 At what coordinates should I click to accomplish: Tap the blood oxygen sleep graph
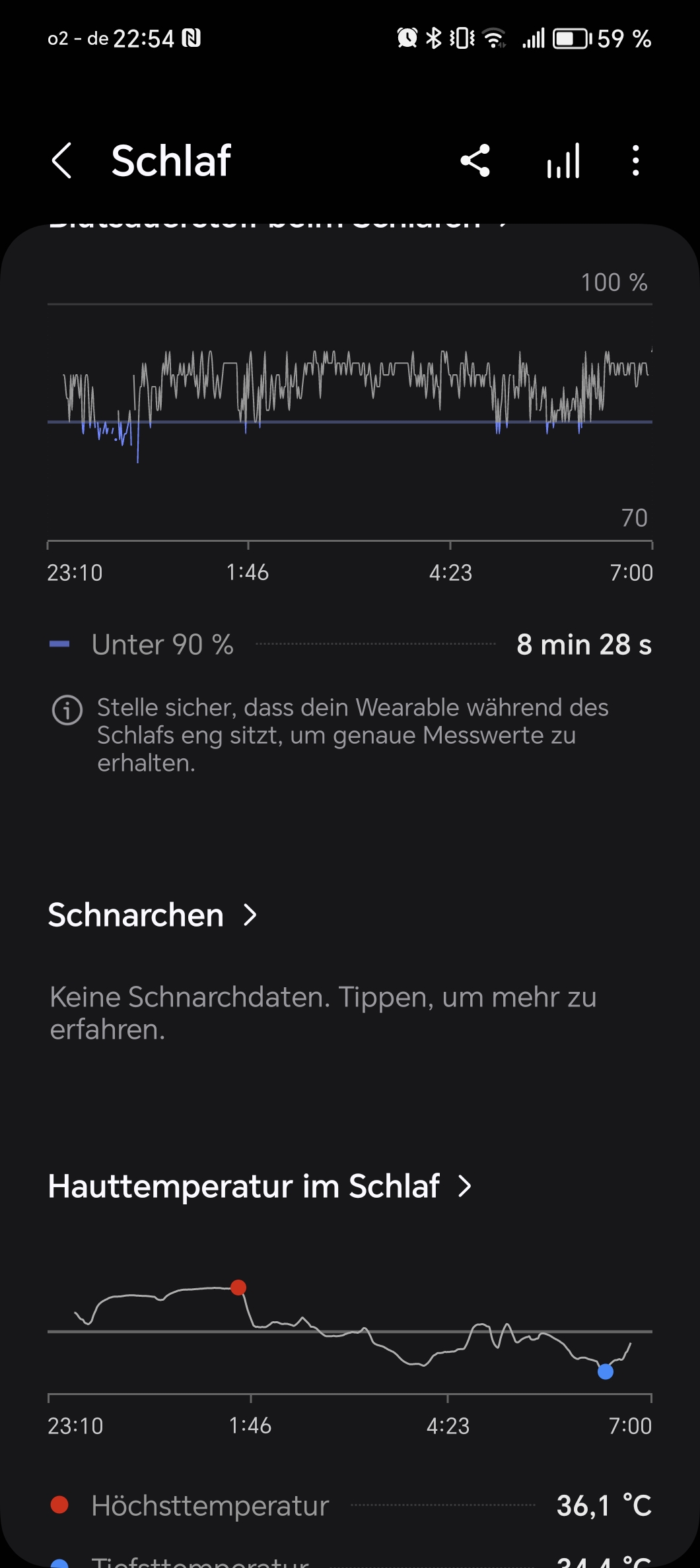[x=350, y=409]
